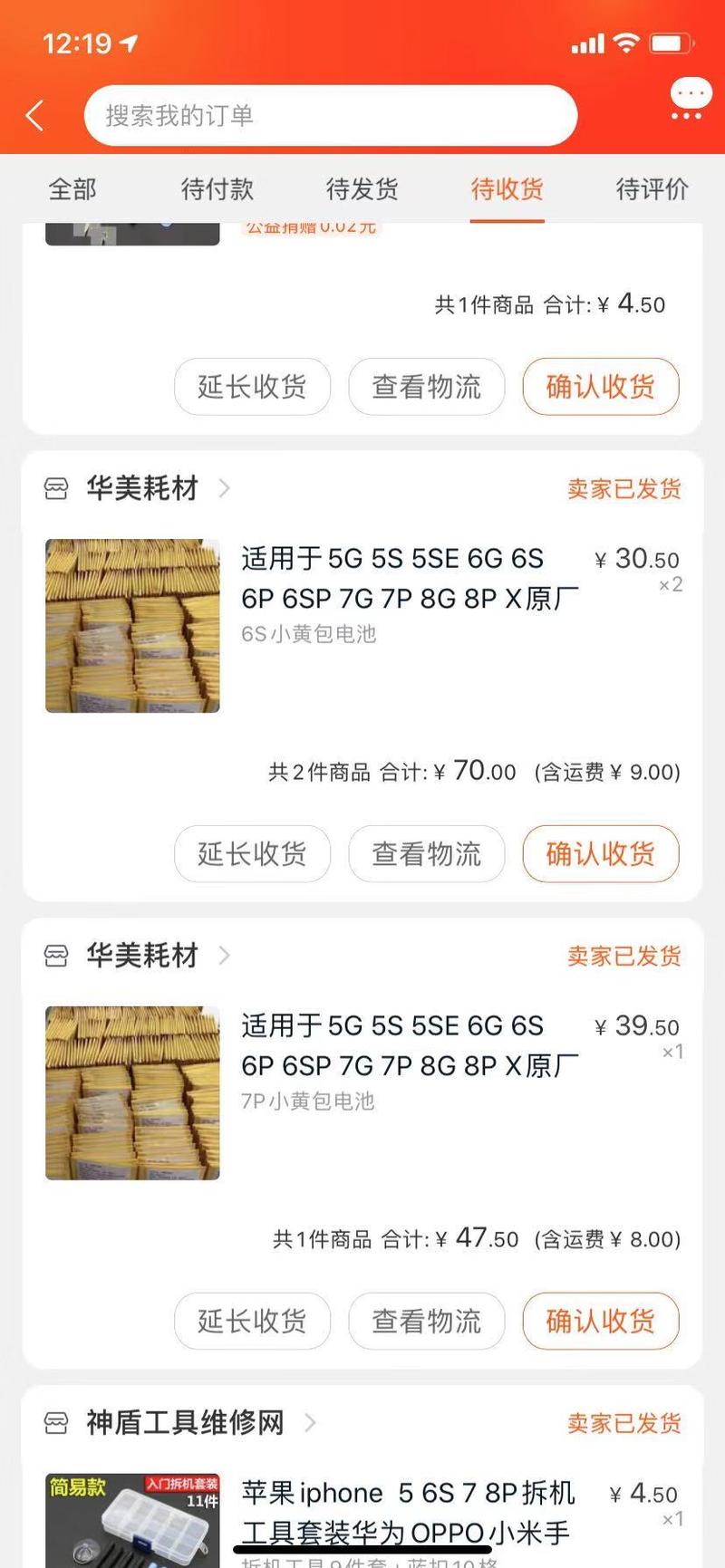Switch to the 待付款 tab

217,189
